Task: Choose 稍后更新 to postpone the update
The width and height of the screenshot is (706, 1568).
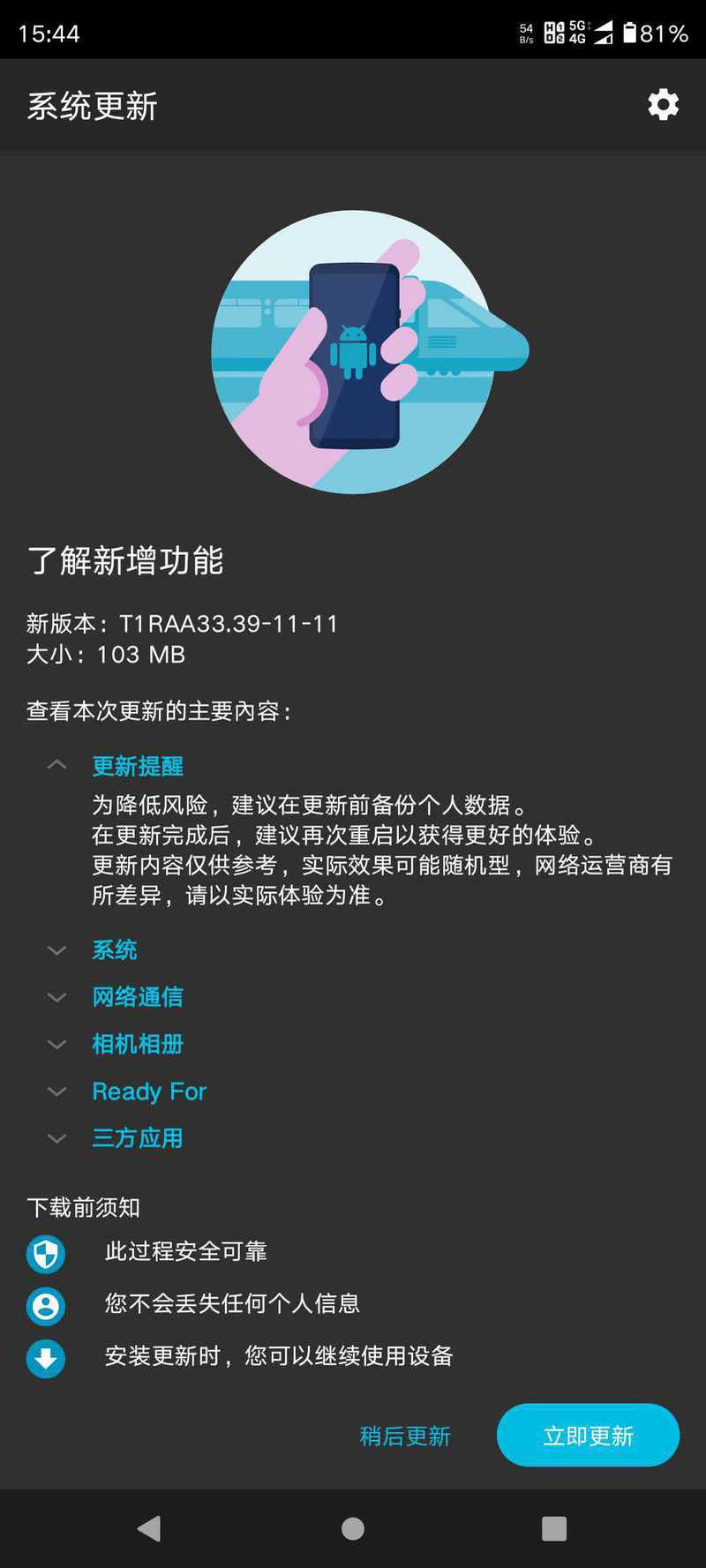Action: click(x=405, y=1437)
